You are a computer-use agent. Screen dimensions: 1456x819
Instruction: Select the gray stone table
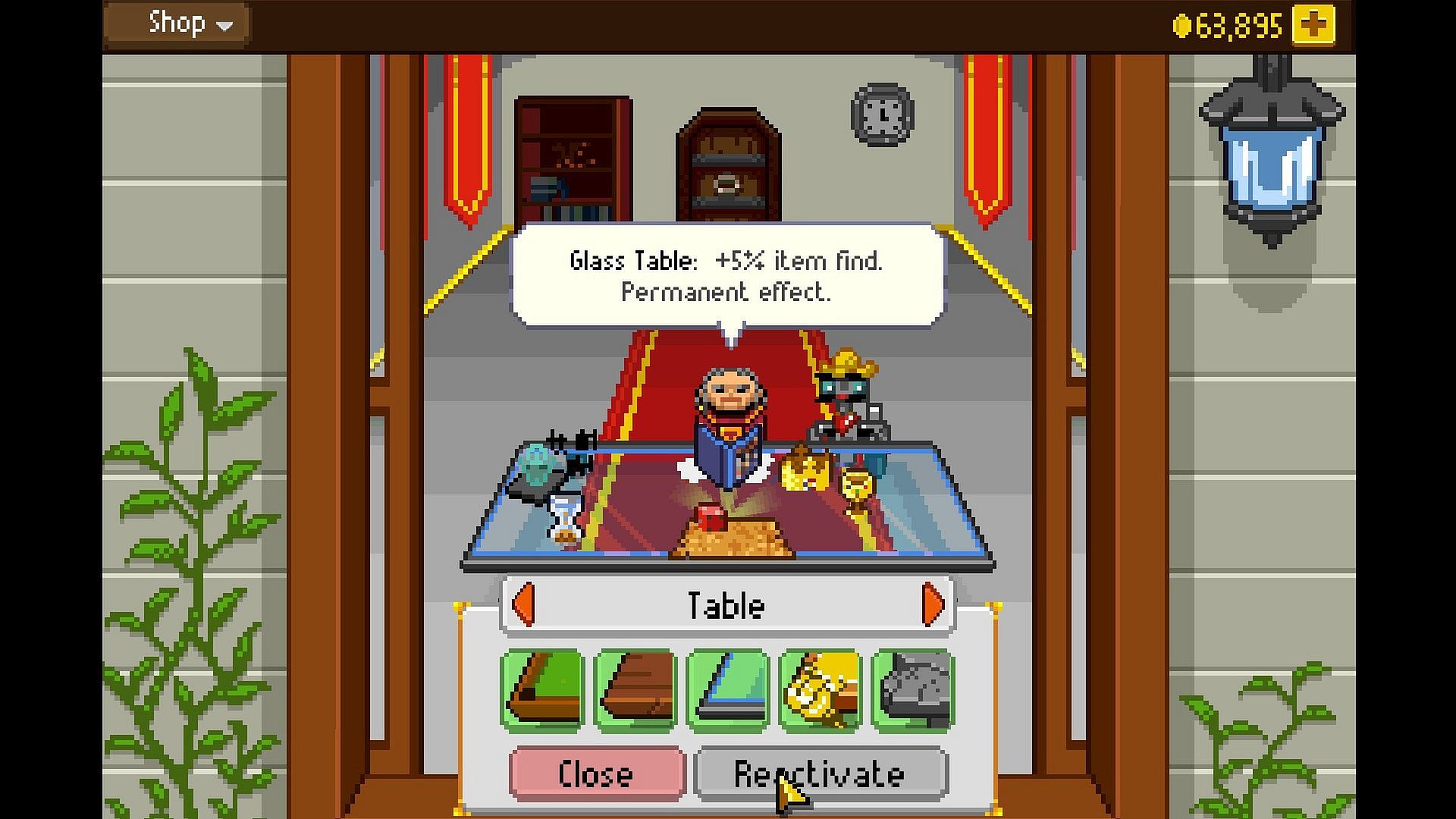tap(913, 689)
